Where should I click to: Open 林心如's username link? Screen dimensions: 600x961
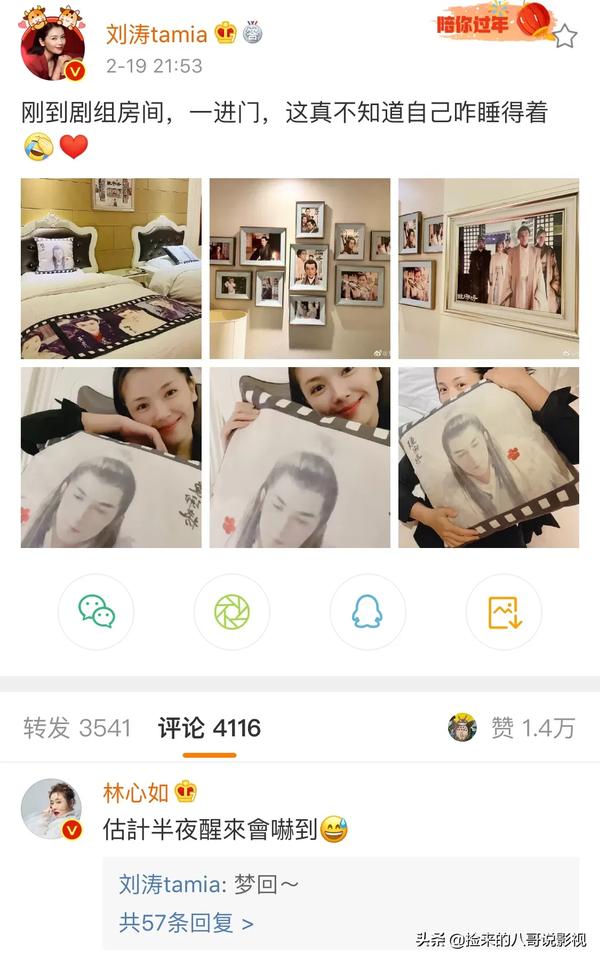point(135,793)
